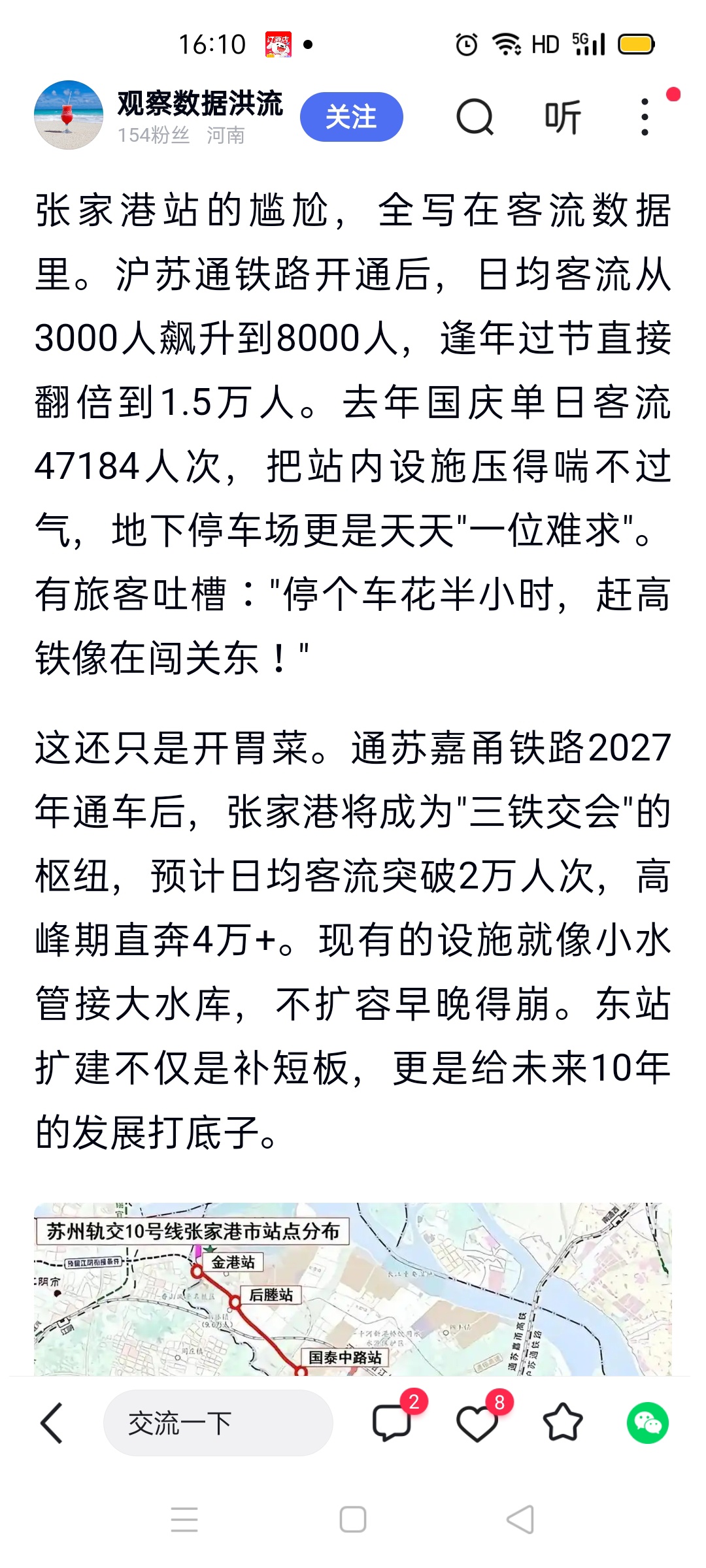Open the search magnifier icon
The height and width of the screenshot is (1568, 706).
click(x=475, y=118)
